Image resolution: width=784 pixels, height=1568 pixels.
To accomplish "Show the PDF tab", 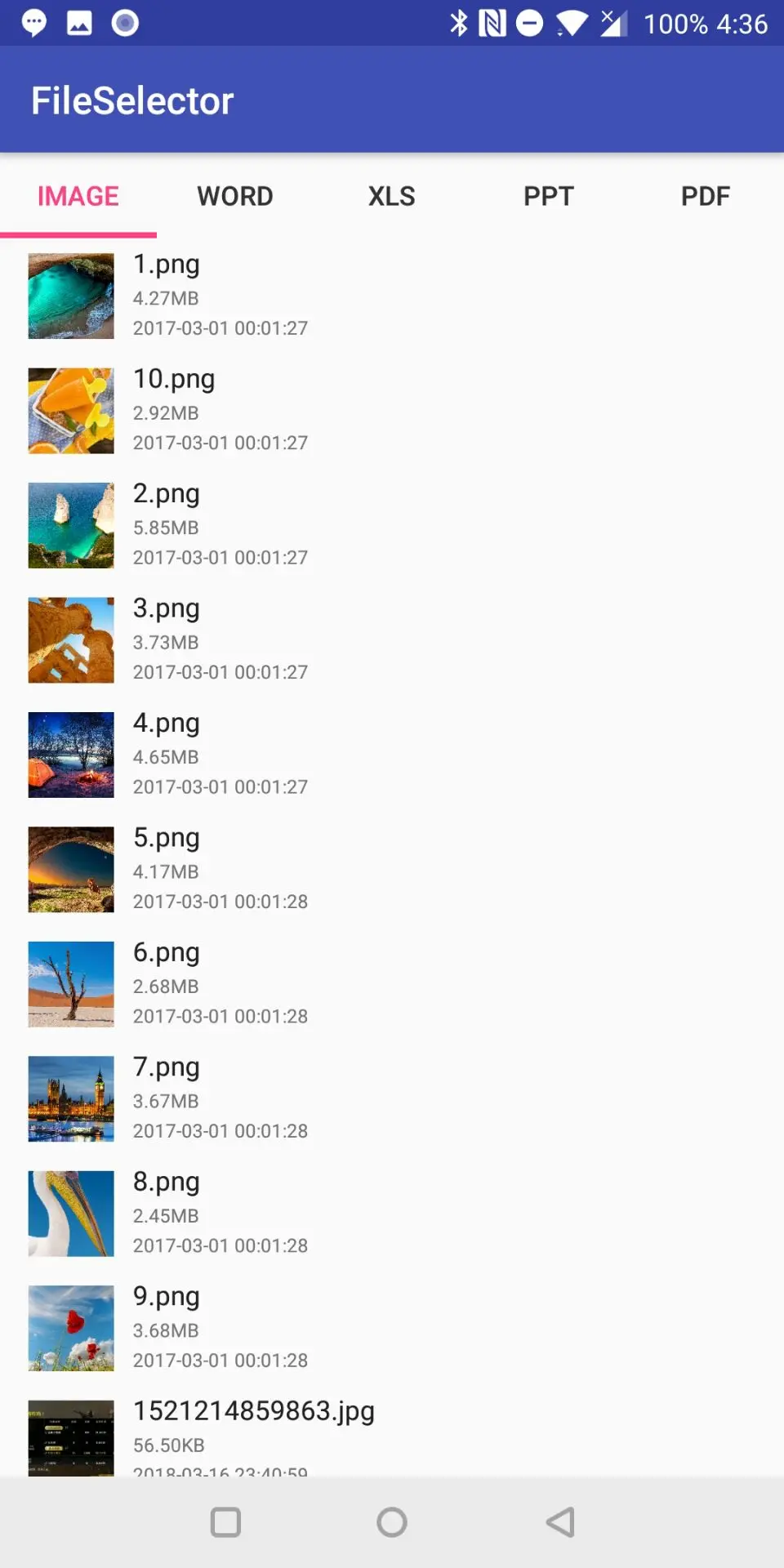I will tap(706, 196).
